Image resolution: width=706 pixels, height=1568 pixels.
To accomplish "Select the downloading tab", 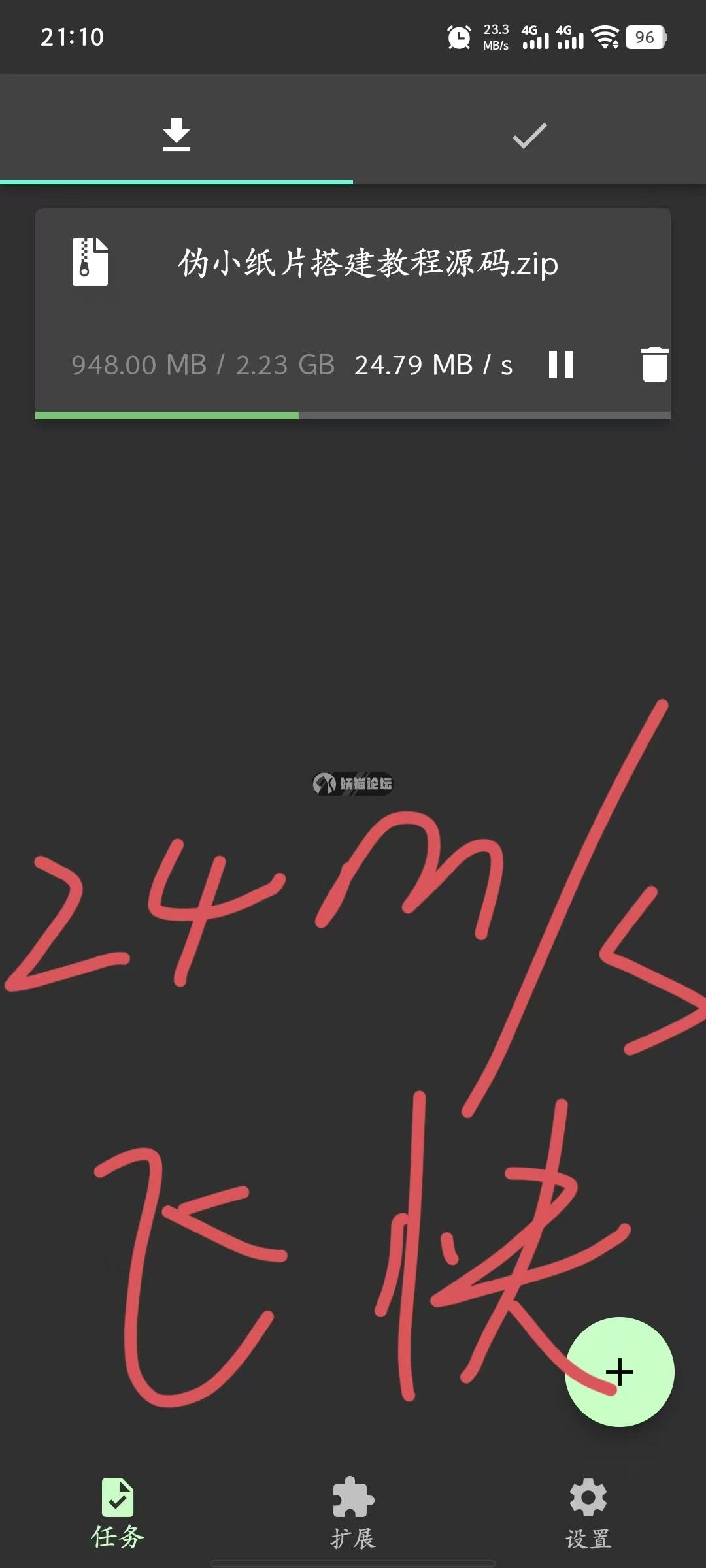I will (176, 134).
